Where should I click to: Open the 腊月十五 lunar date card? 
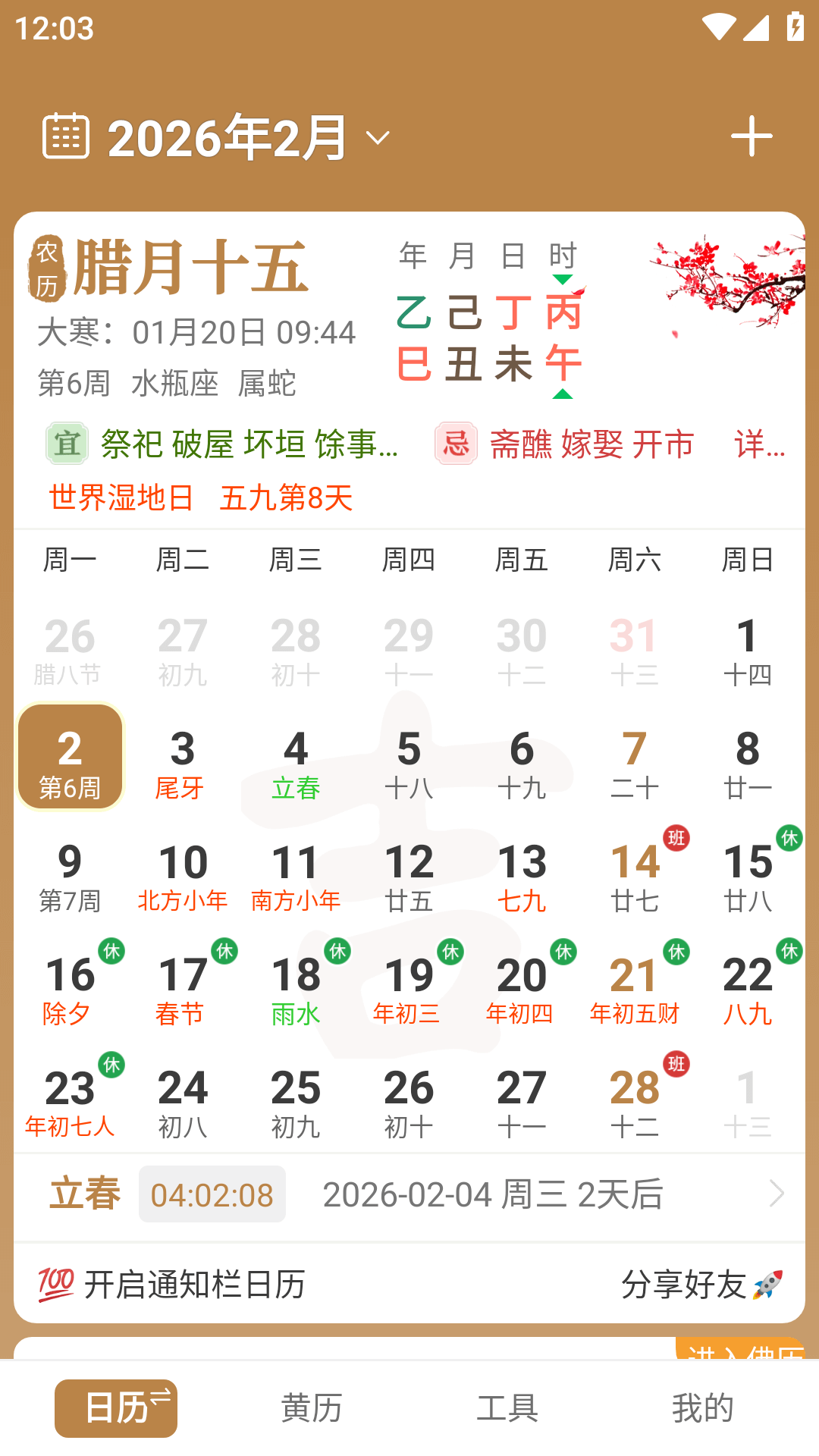click(x=190, y=267)
